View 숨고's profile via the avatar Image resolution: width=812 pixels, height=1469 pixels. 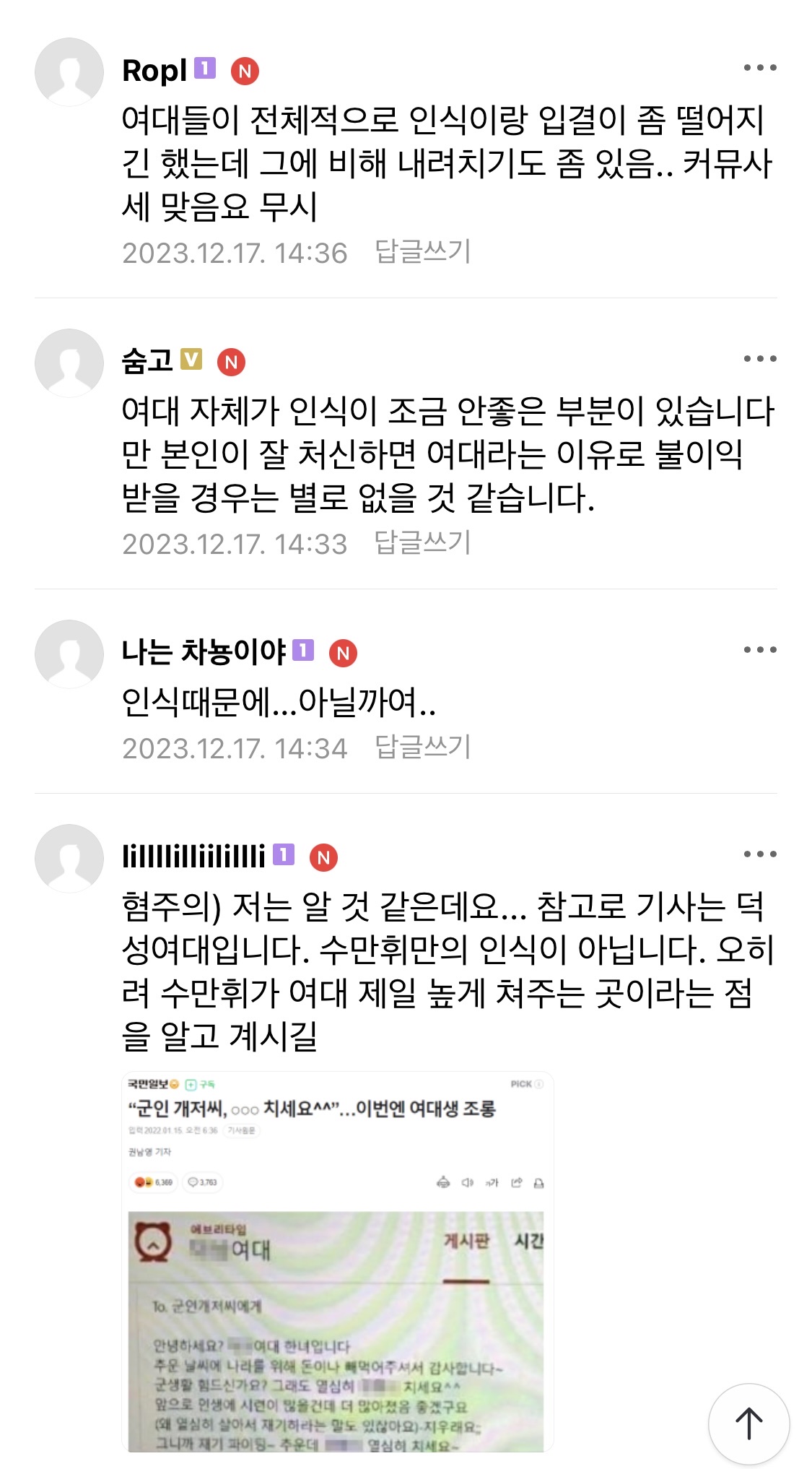pos(69,363)
